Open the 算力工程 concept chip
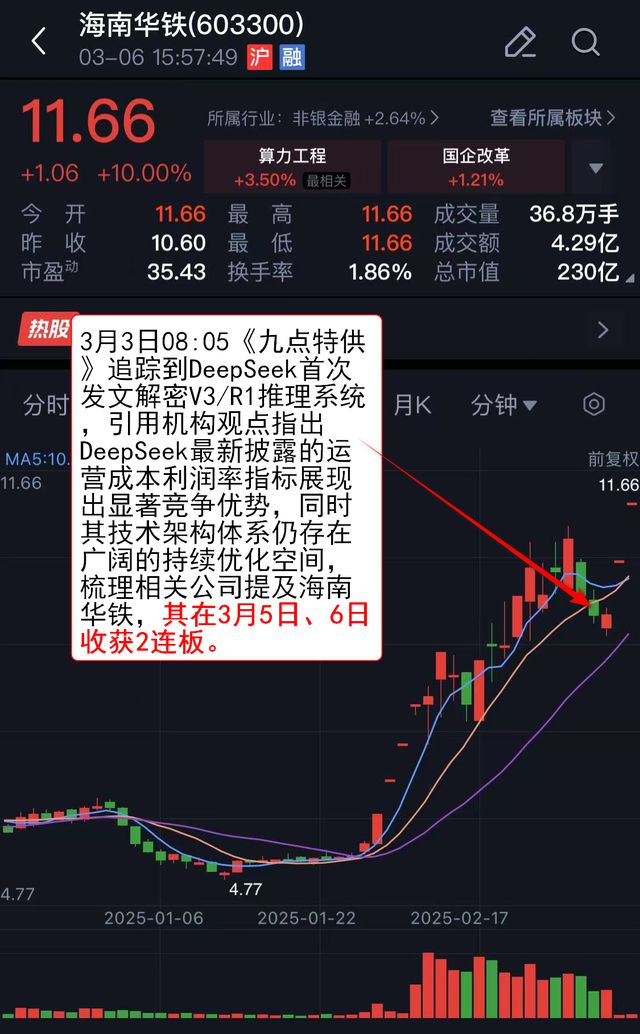The width and height of the screenshot is (640, 1034). click(292, 167)
